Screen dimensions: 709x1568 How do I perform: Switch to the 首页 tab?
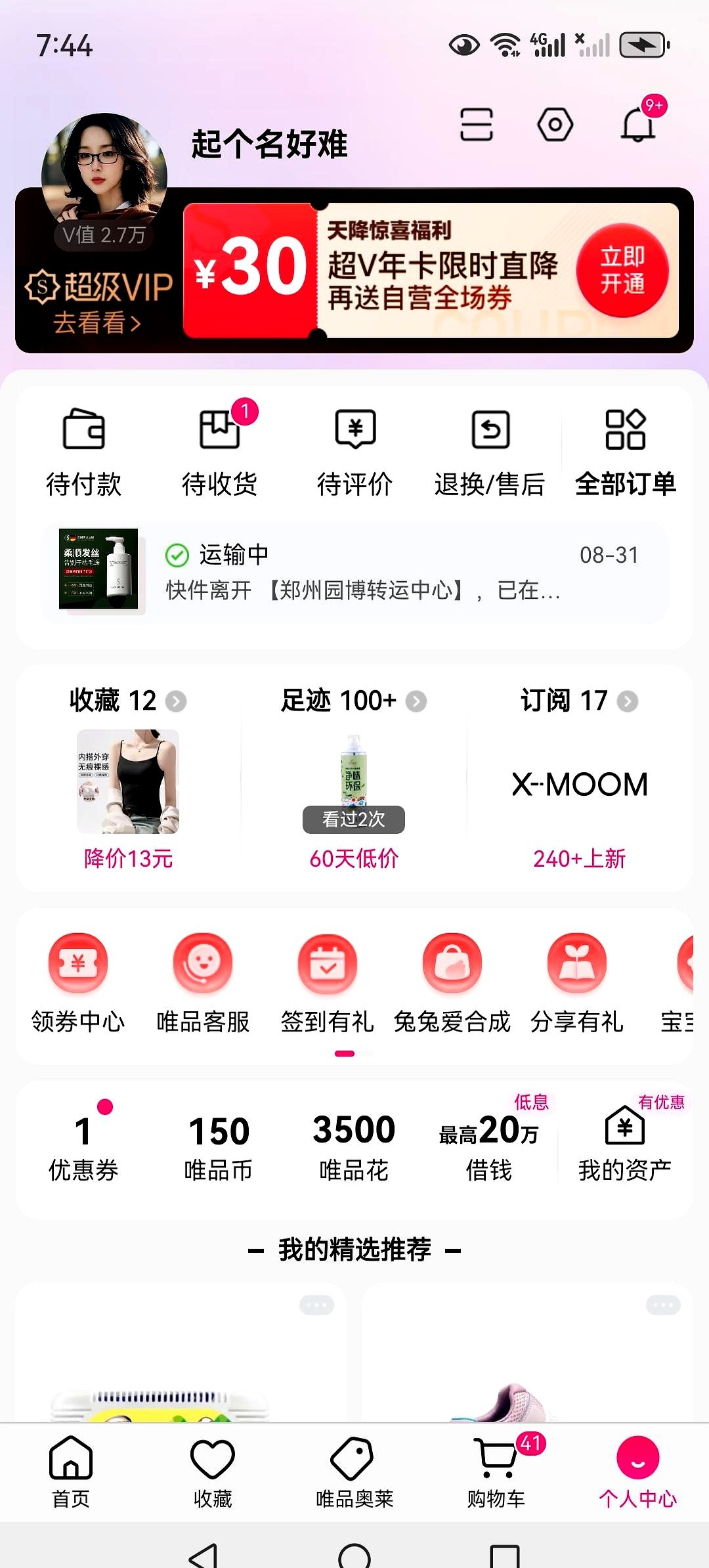click(71, 1471)
